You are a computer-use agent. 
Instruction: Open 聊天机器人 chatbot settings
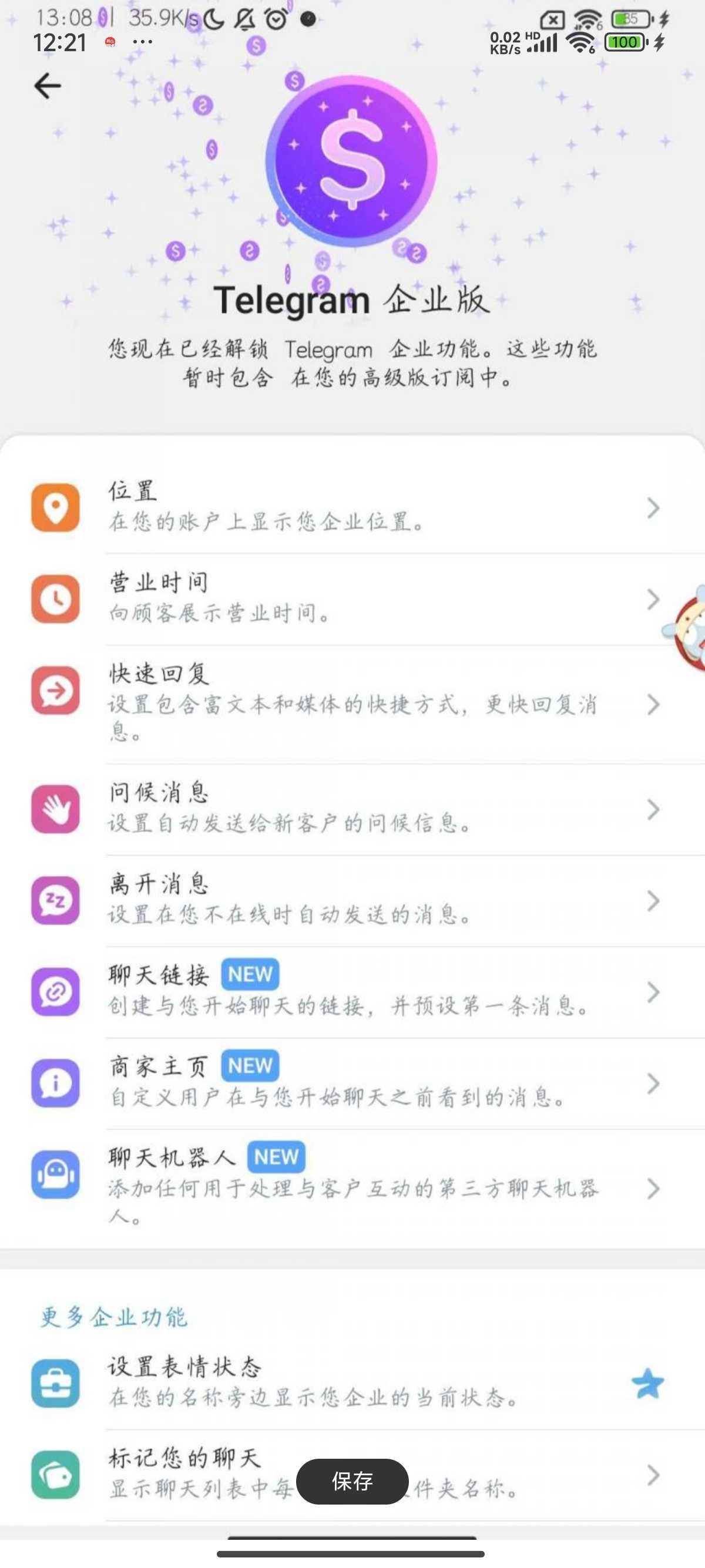(352, 1187)
